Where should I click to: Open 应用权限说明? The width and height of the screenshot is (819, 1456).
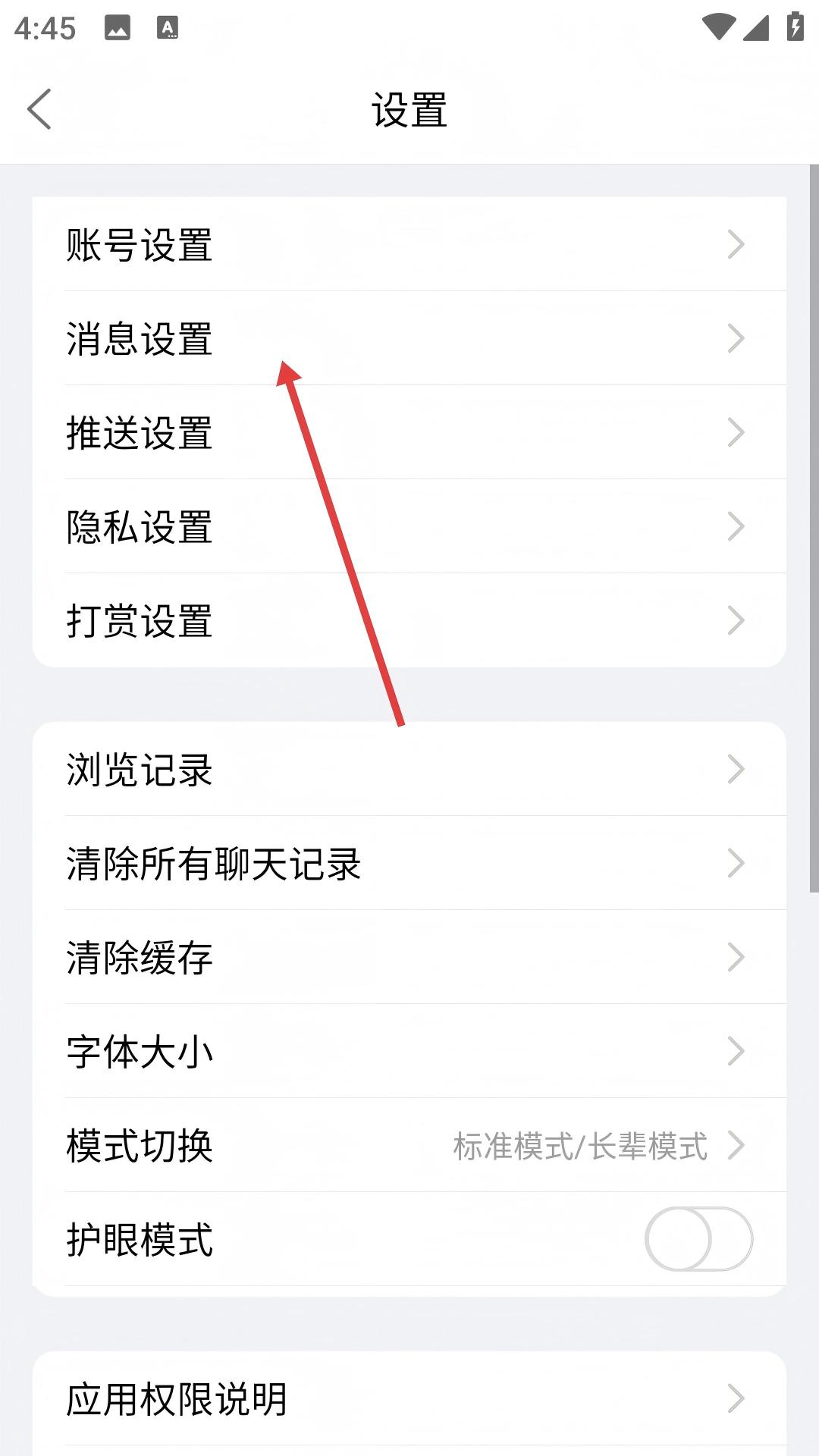tap(409, 1399)
